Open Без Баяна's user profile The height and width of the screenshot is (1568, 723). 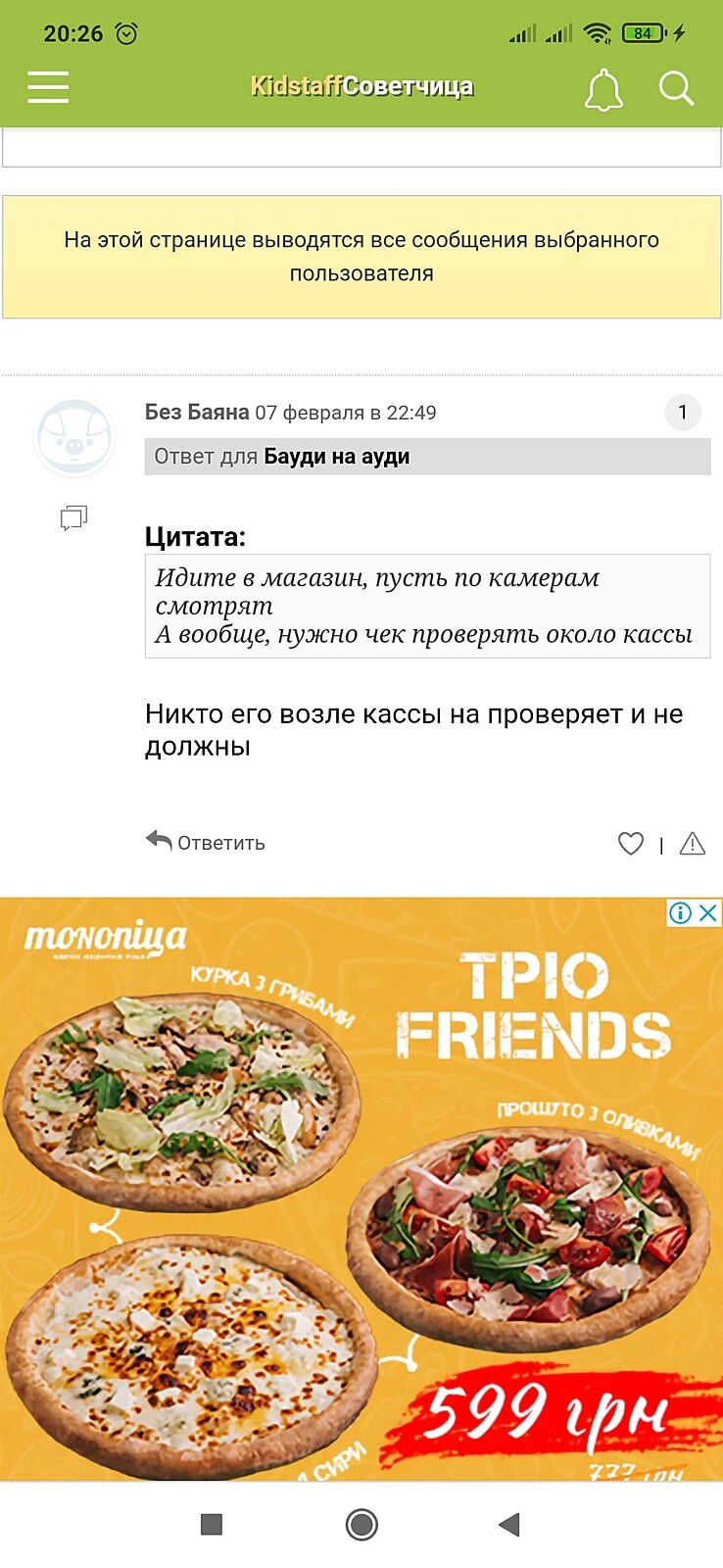coord(197,413)
